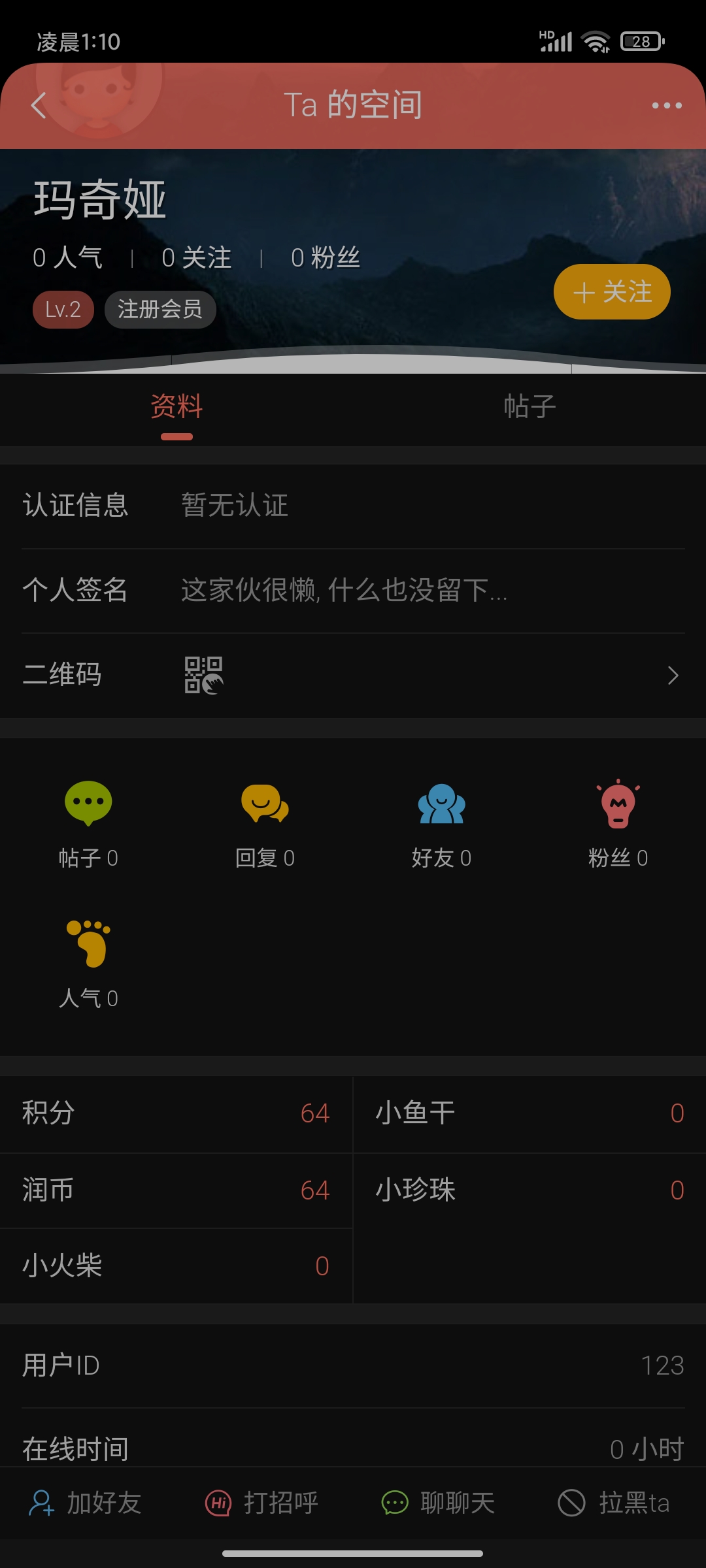
Task: Select the 资料 tab
Action: point(176,407)
